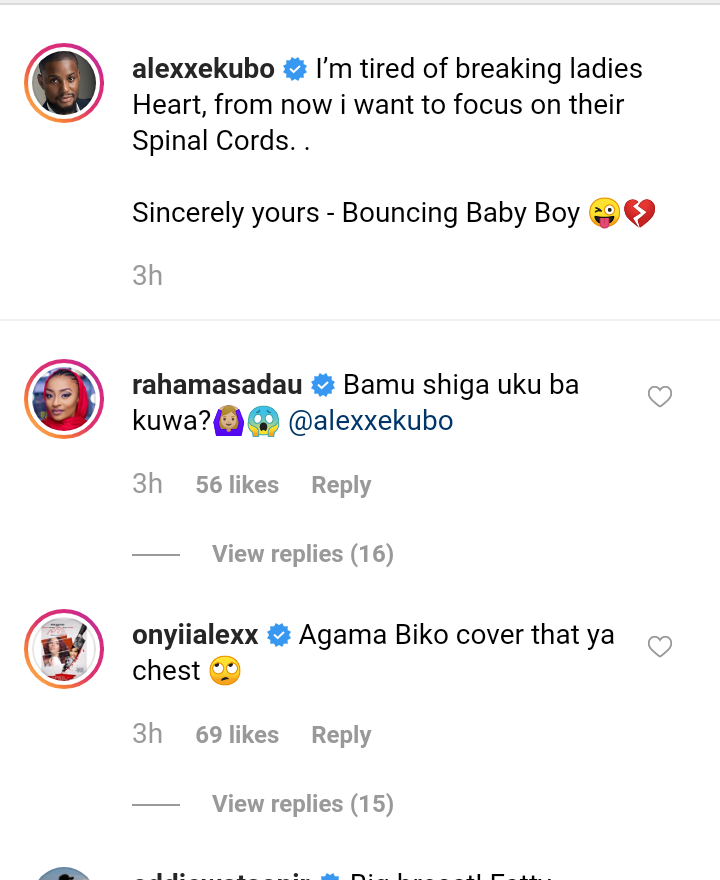Open rahamasadau's profile avatar

click(x=64, y=399)
